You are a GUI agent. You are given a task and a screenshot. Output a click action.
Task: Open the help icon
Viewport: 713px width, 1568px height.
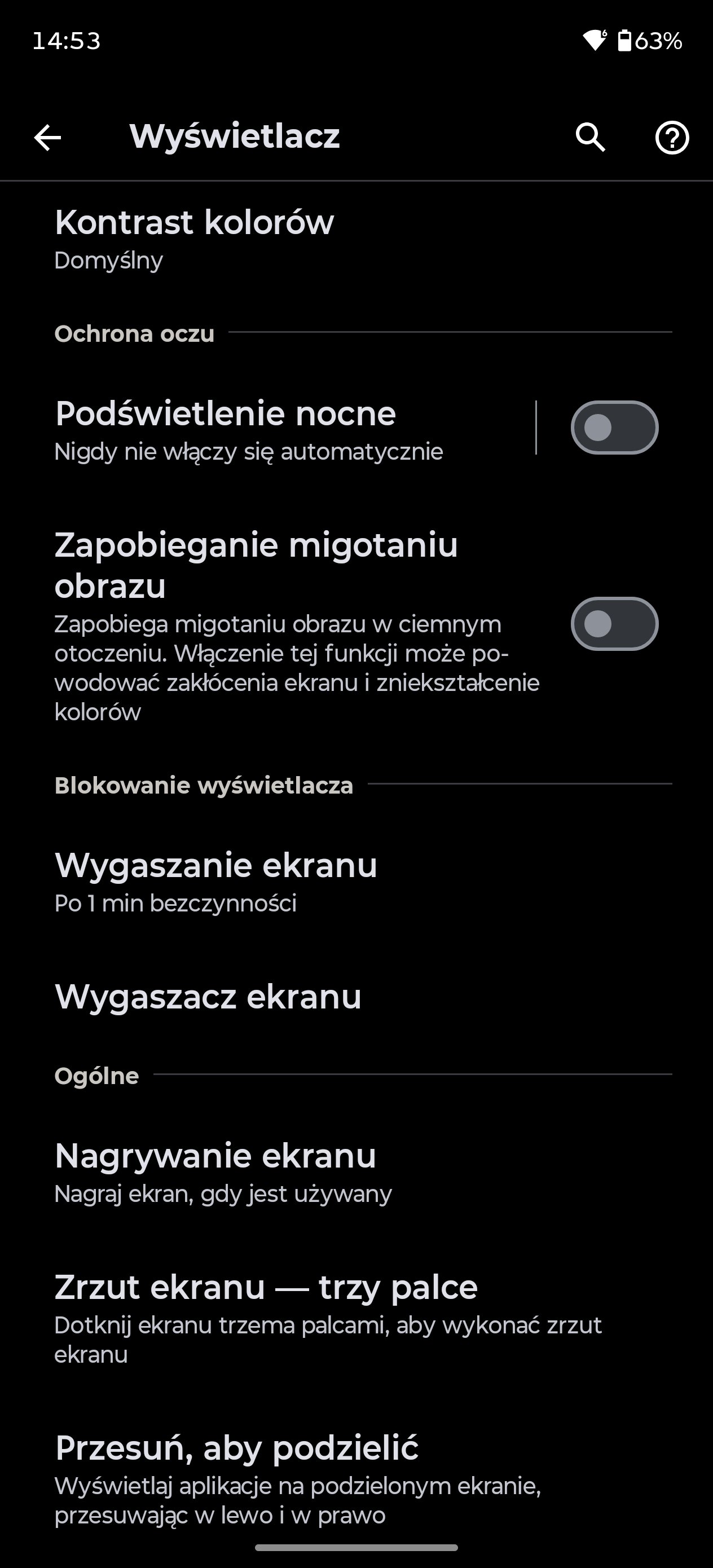tap(672, 138)
